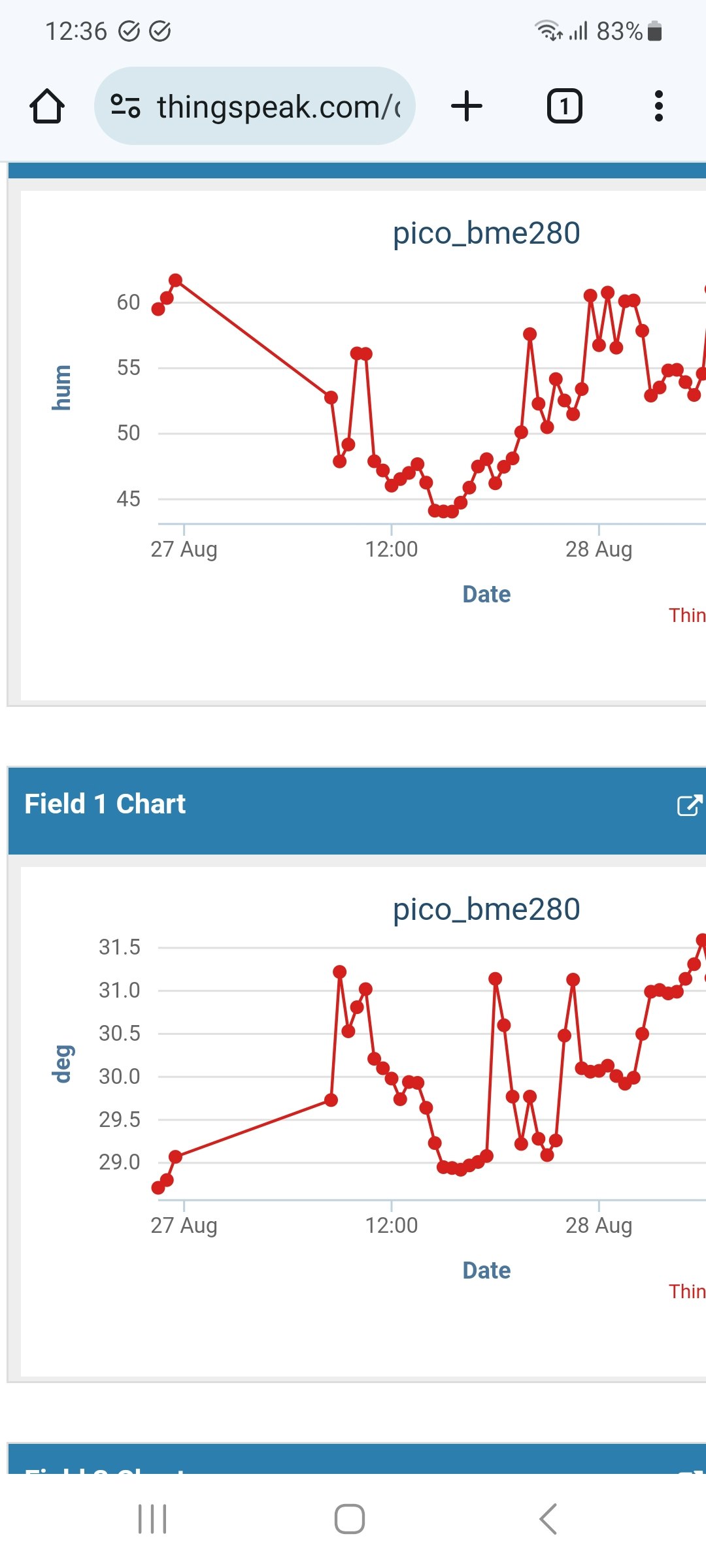Tap the ThingSpeak link under the hum chart
Image resolution: width=706 pixels, height=1568 pixels.
tap(686, 615)
